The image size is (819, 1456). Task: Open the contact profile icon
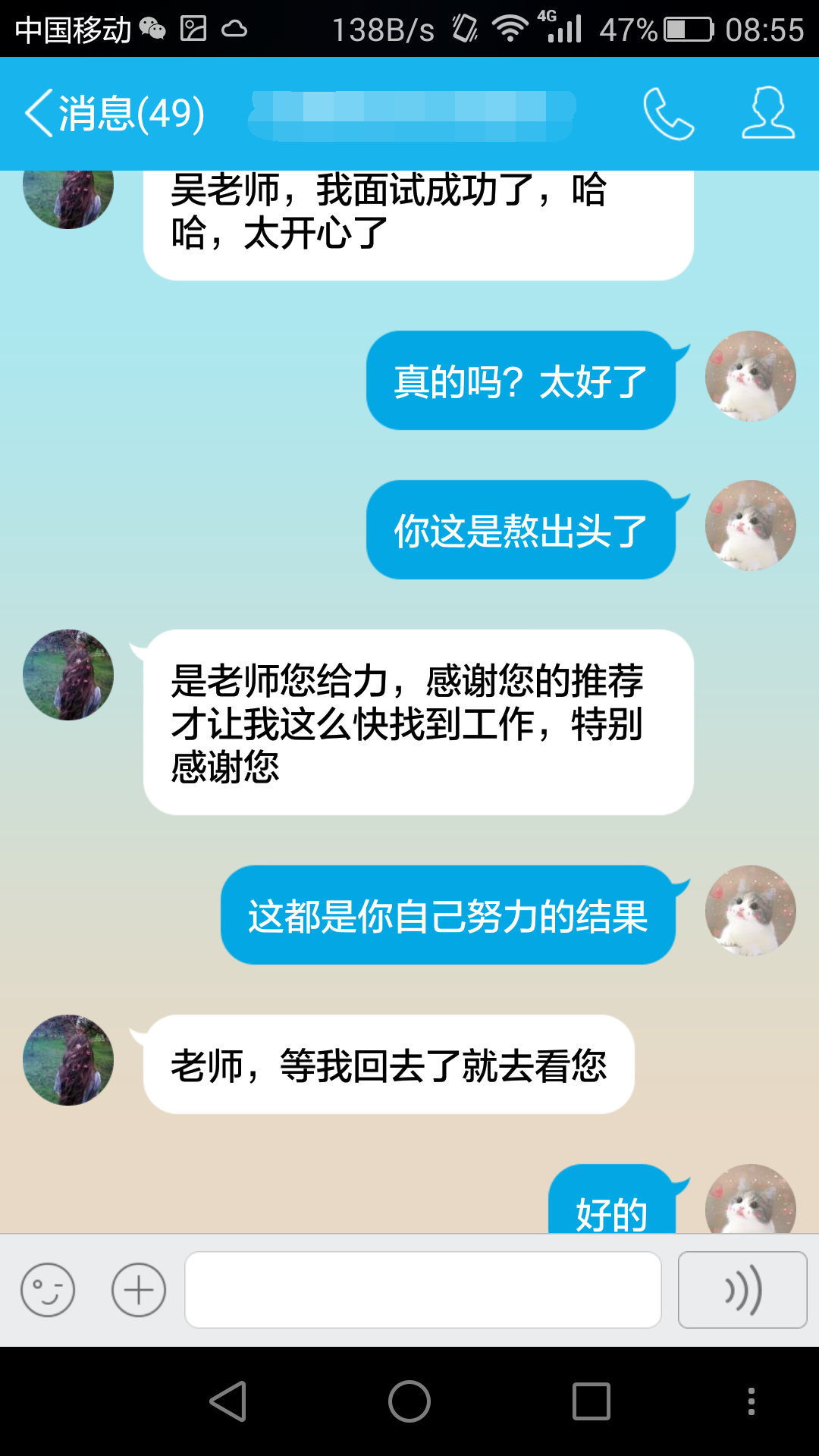tap(767, 114)
